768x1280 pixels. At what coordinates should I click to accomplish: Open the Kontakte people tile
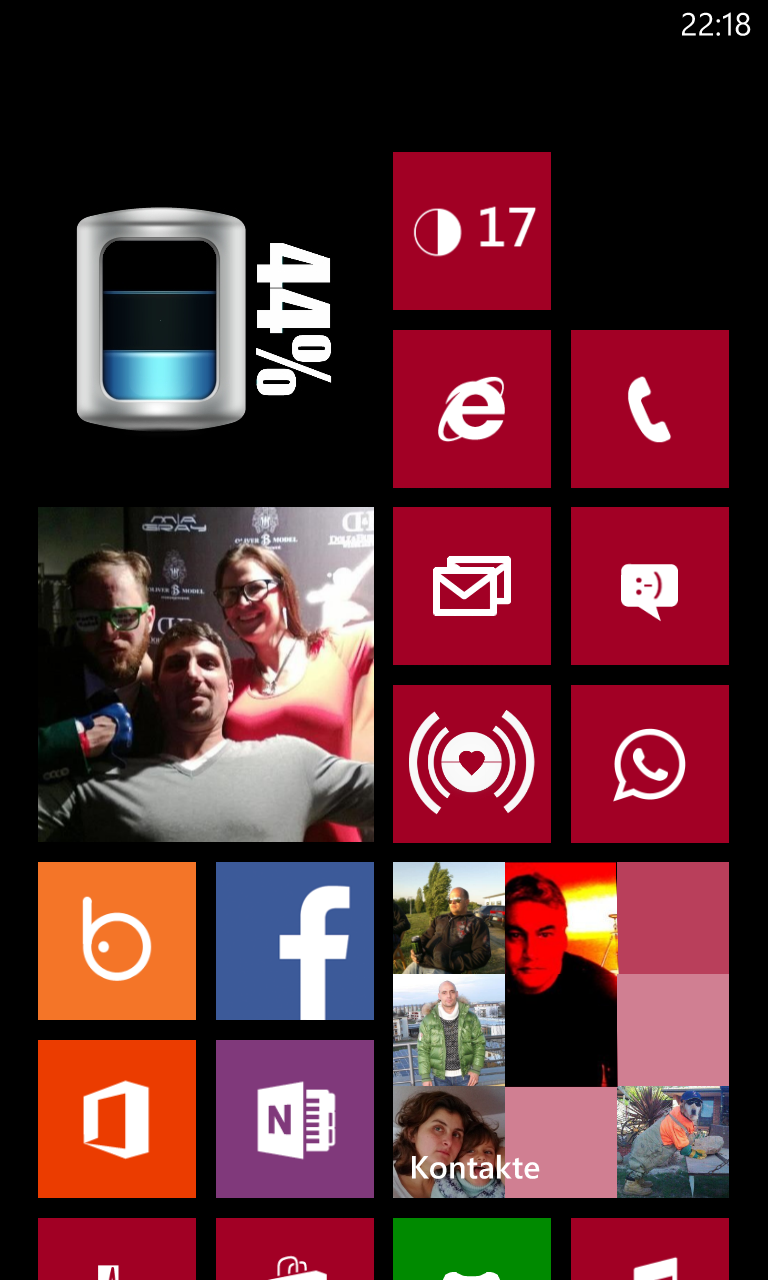[x=561, y=1030]
